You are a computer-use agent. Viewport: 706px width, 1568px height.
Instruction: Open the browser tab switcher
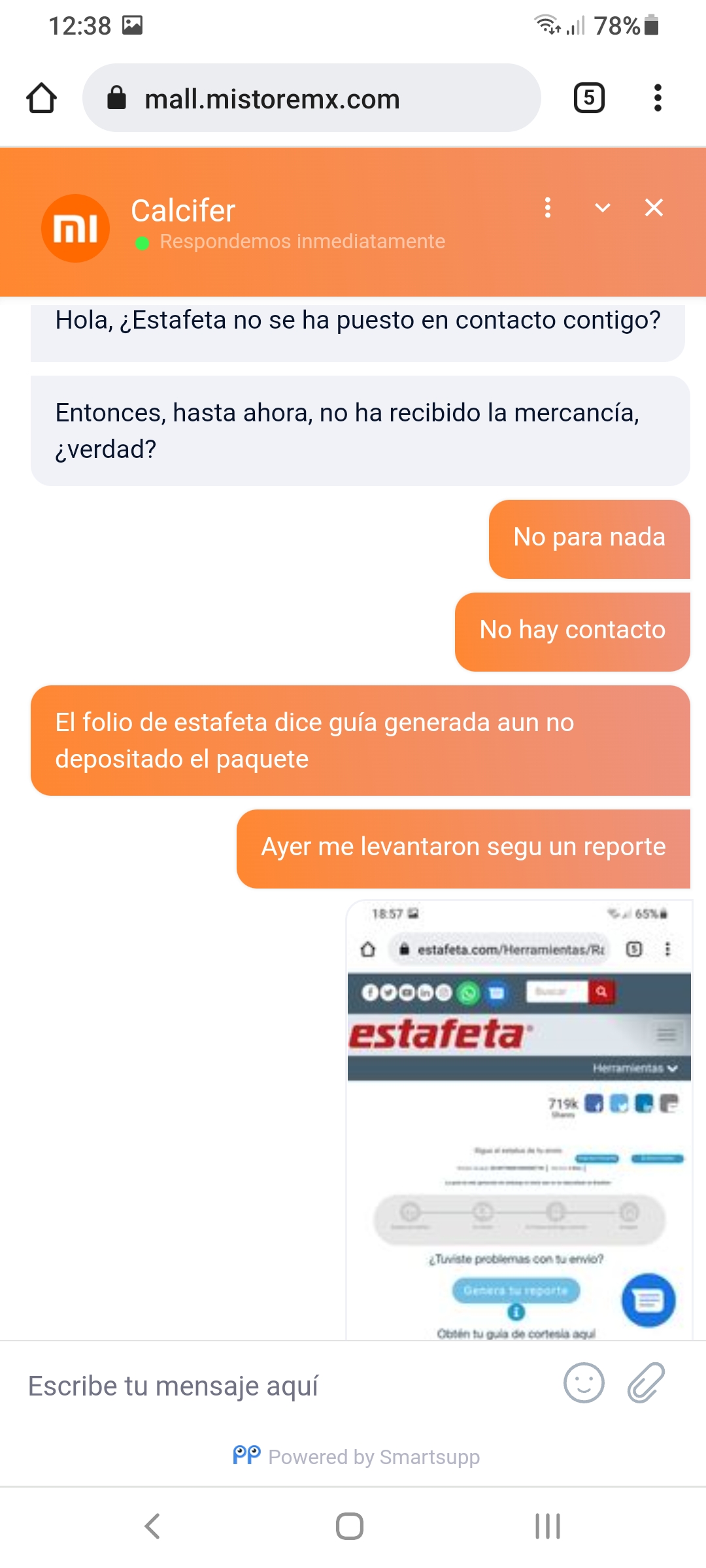point(588,98)
